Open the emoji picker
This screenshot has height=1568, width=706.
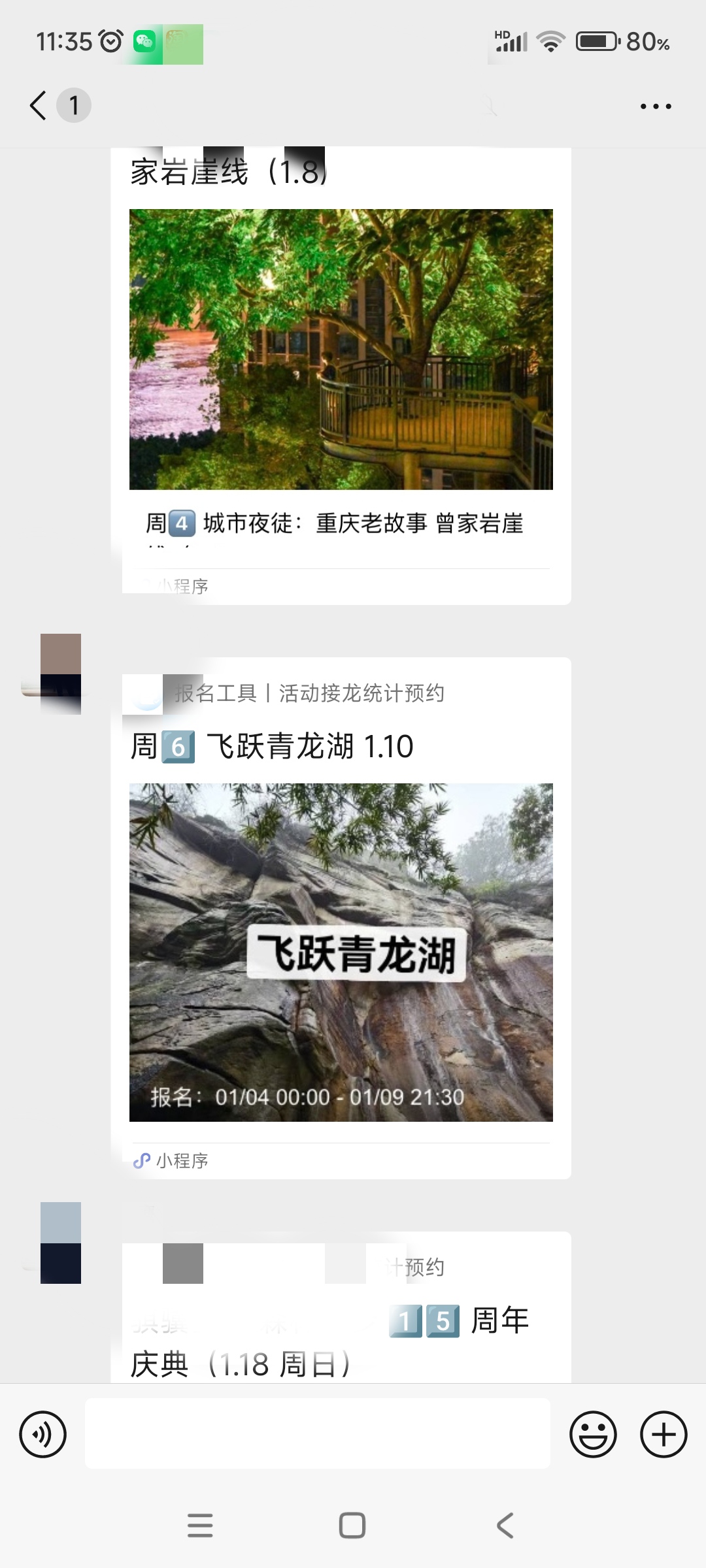pos(593,1434)
